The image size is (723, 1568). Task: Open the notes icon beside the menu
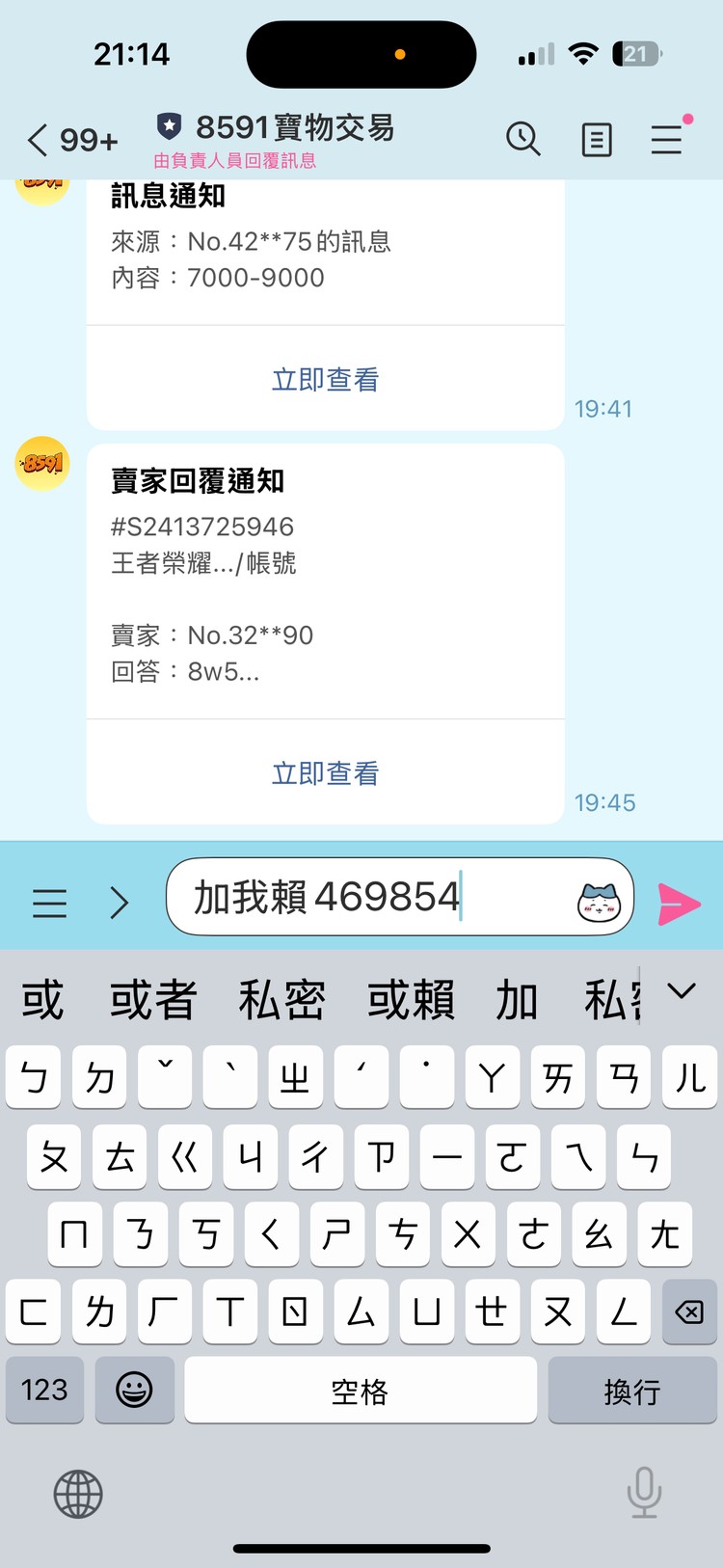pyautogui.click(x=596, y=139)
